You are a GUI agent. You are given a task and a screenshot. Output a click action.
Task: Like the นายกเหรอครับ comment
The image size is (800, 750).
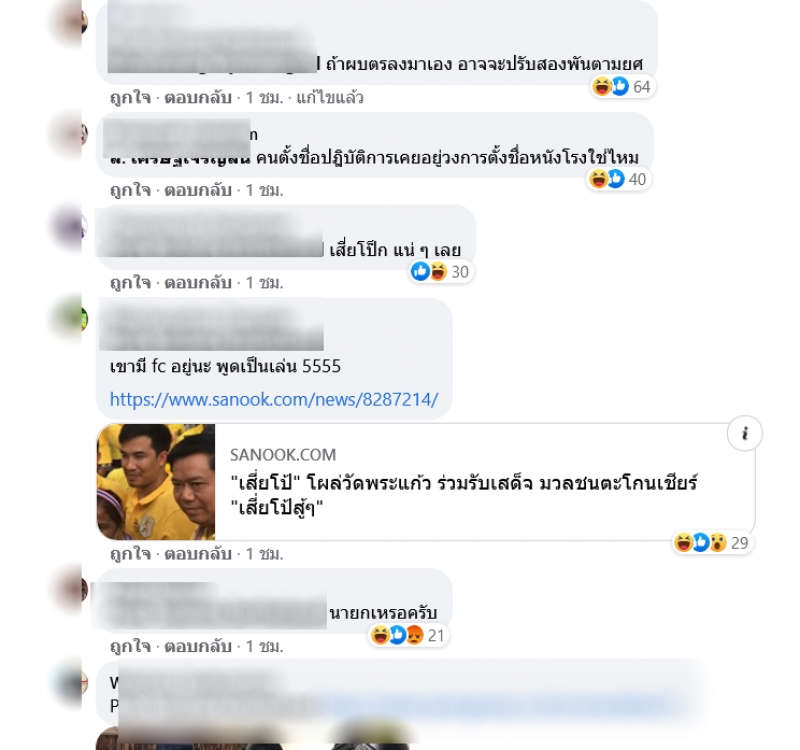tap(130, 647)
